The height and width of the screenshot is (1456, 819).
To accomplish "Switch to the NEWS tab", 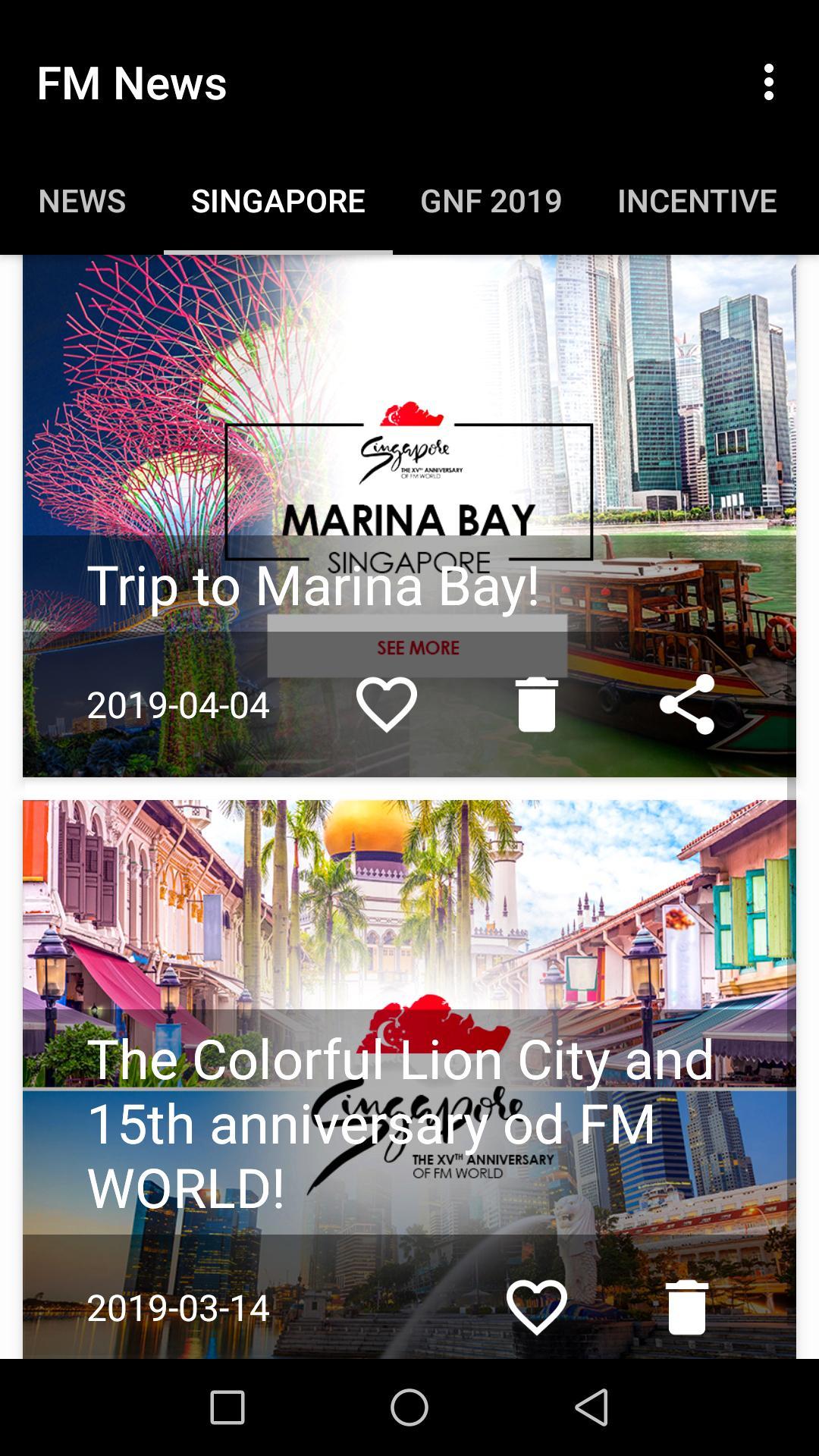I will [x=82, y=201].
